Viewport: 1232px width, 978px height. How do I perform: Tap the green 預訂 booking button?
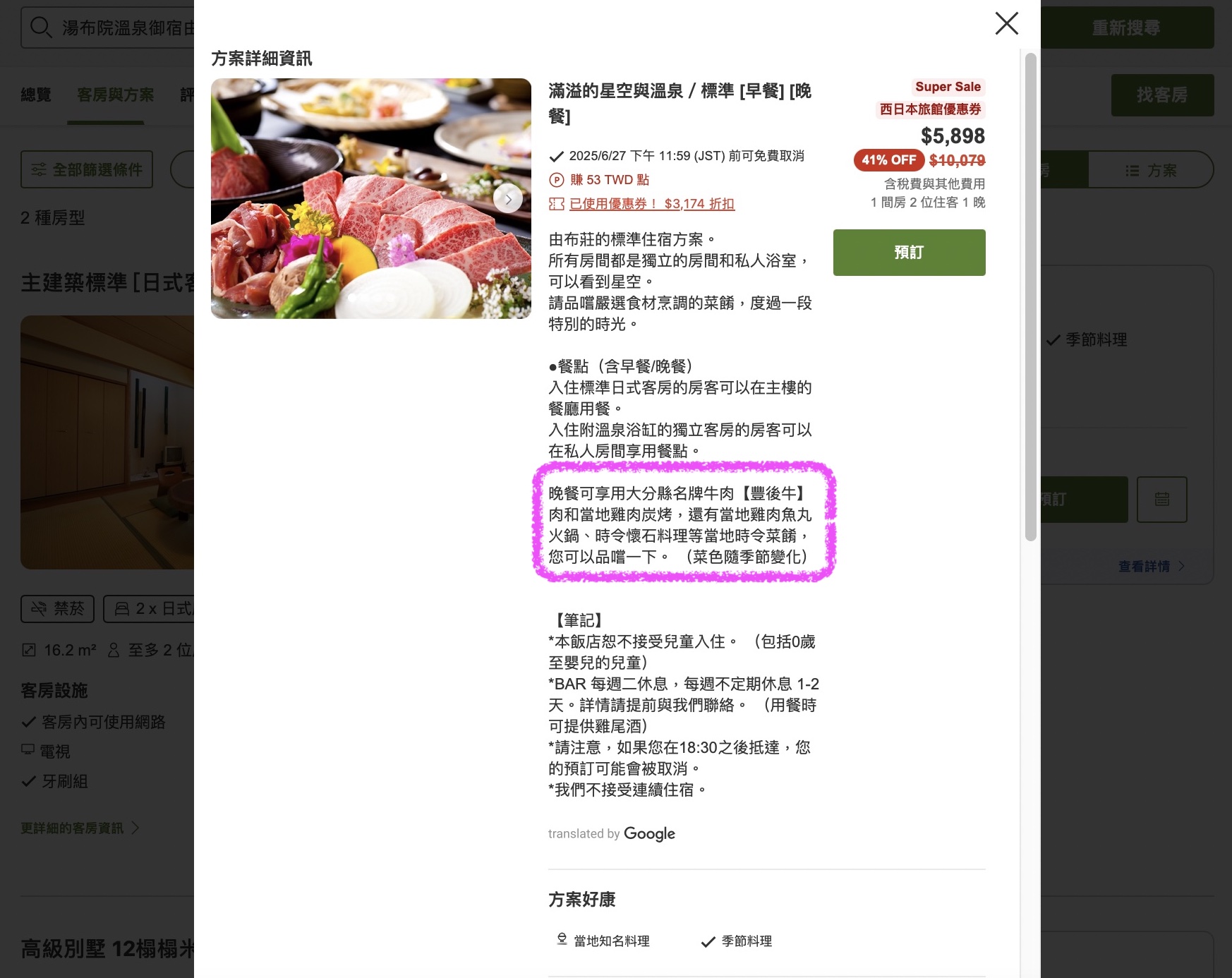pos(909,253)
